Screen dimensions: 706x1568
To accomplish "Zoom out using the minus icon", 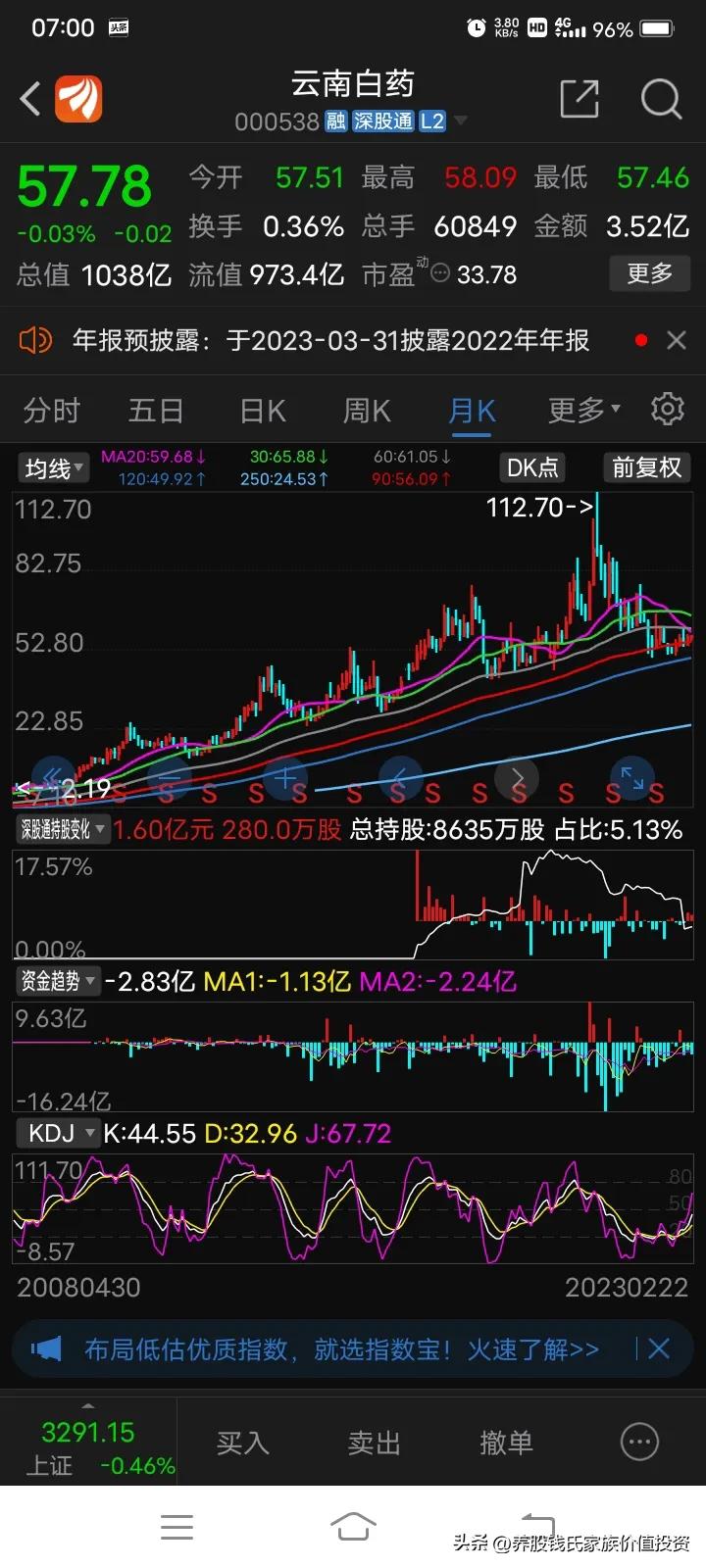I will click(169, 778).
